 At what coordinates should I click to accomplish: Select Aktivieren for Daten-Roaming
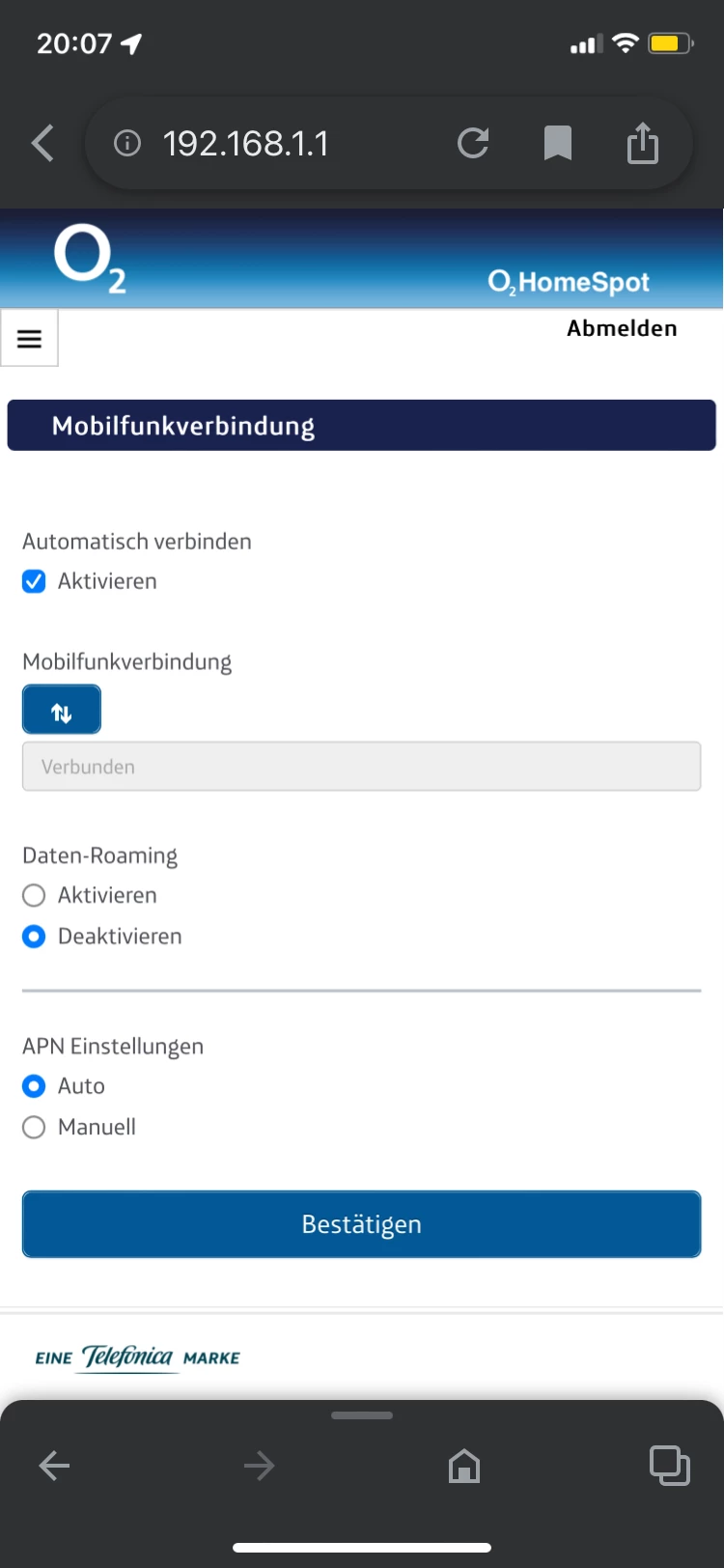(34, 895)
